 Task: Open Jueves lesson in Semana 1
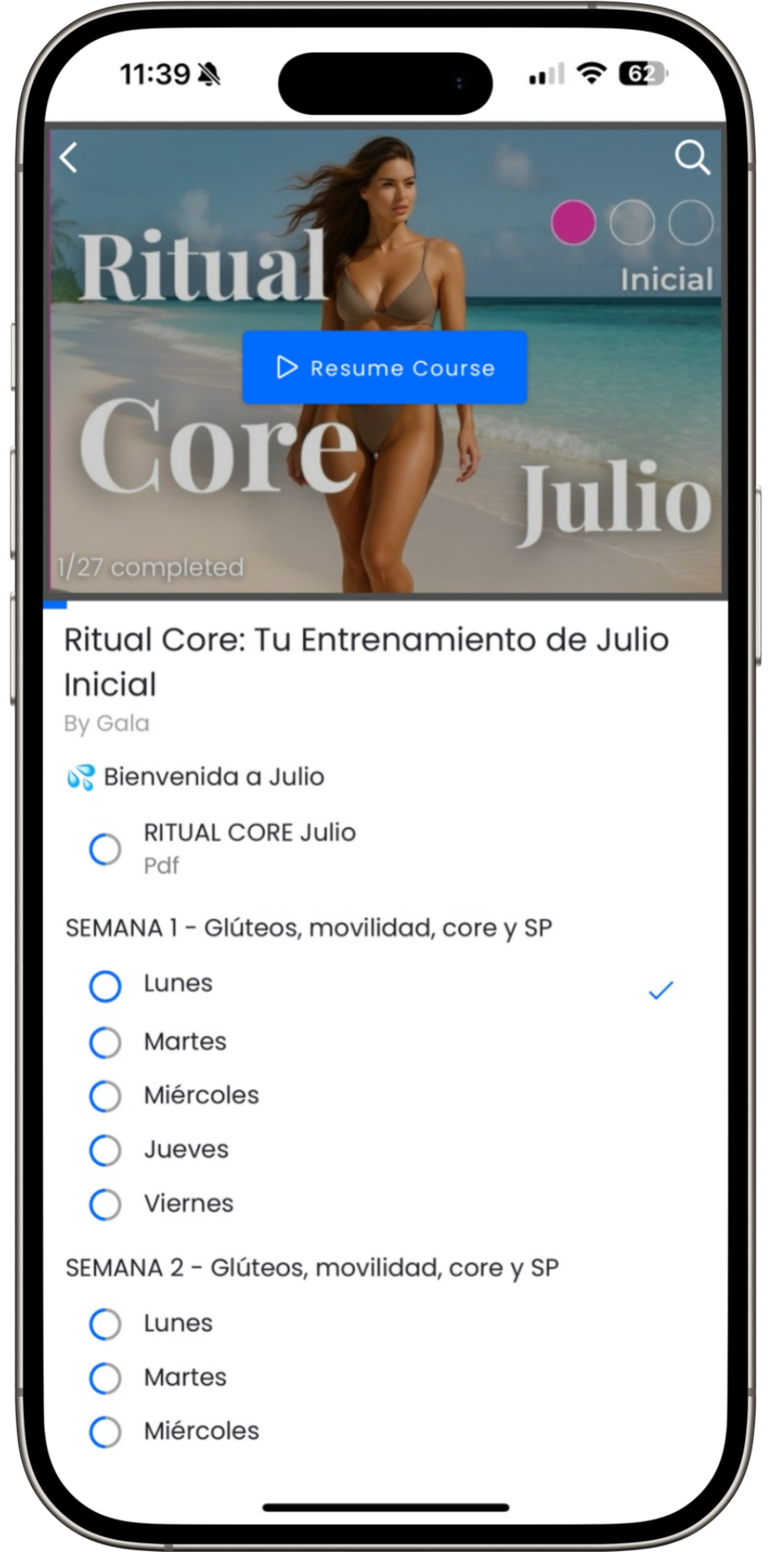tap(186, 1149)
